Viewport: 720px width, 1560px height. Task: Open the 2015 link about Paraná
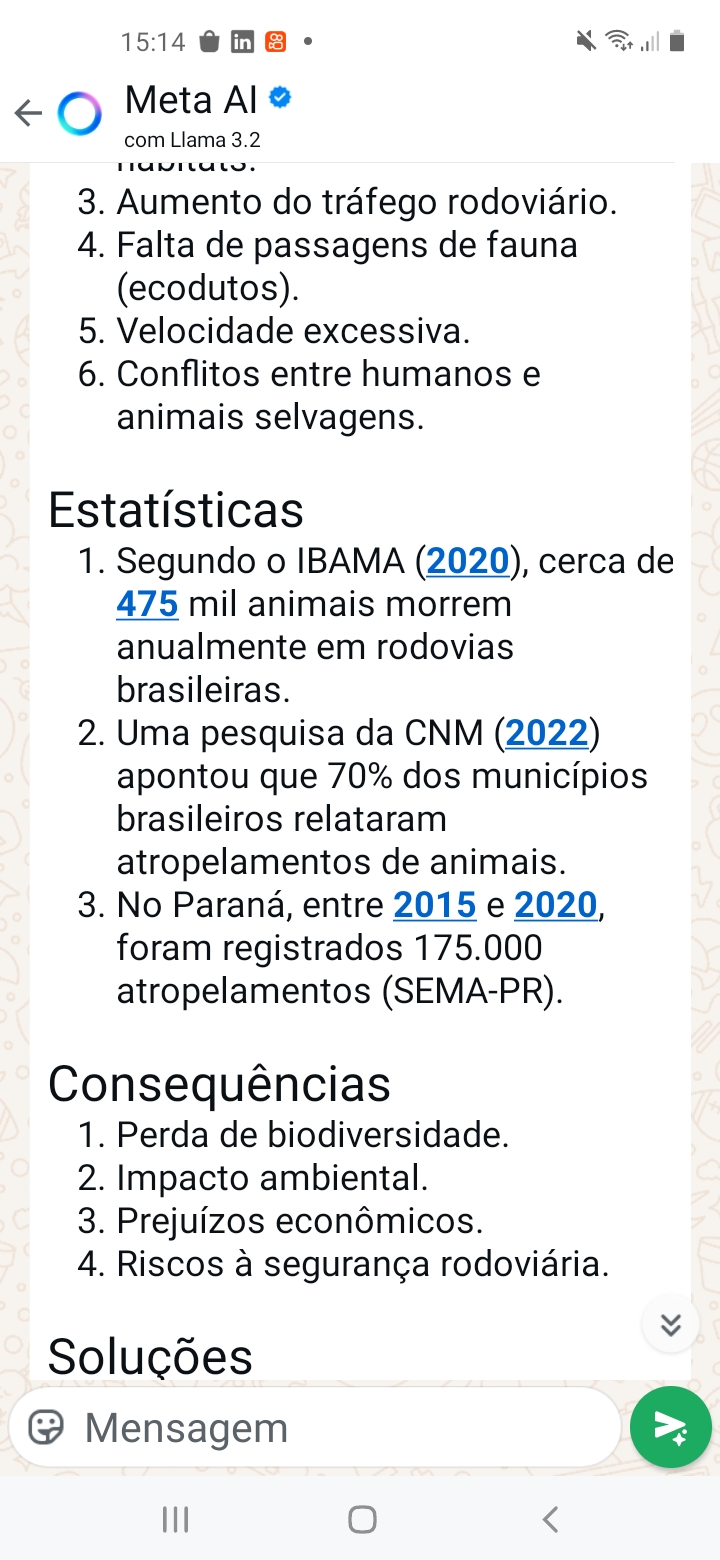(x=434, y=905)
